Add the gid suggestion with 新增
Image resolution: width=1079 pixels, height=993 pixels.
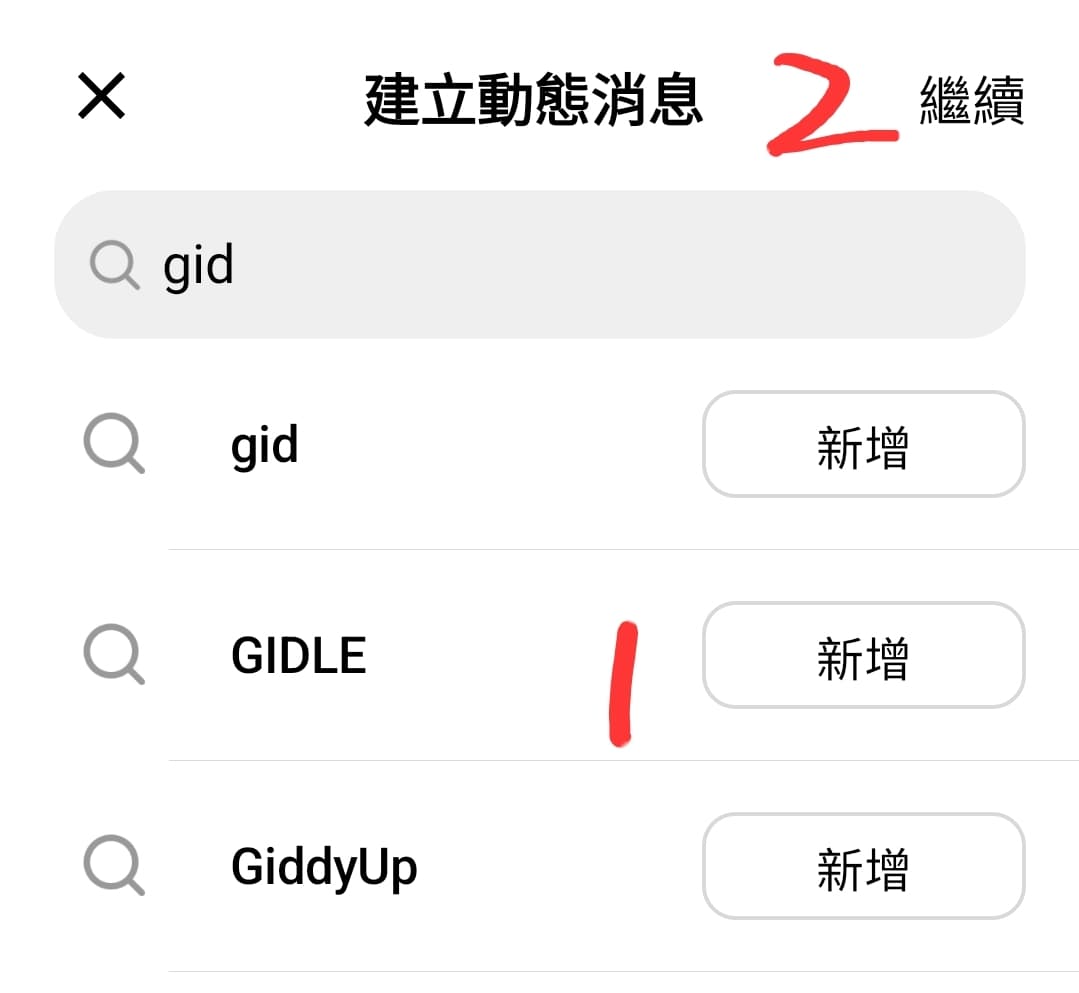(x=863, y=445)
